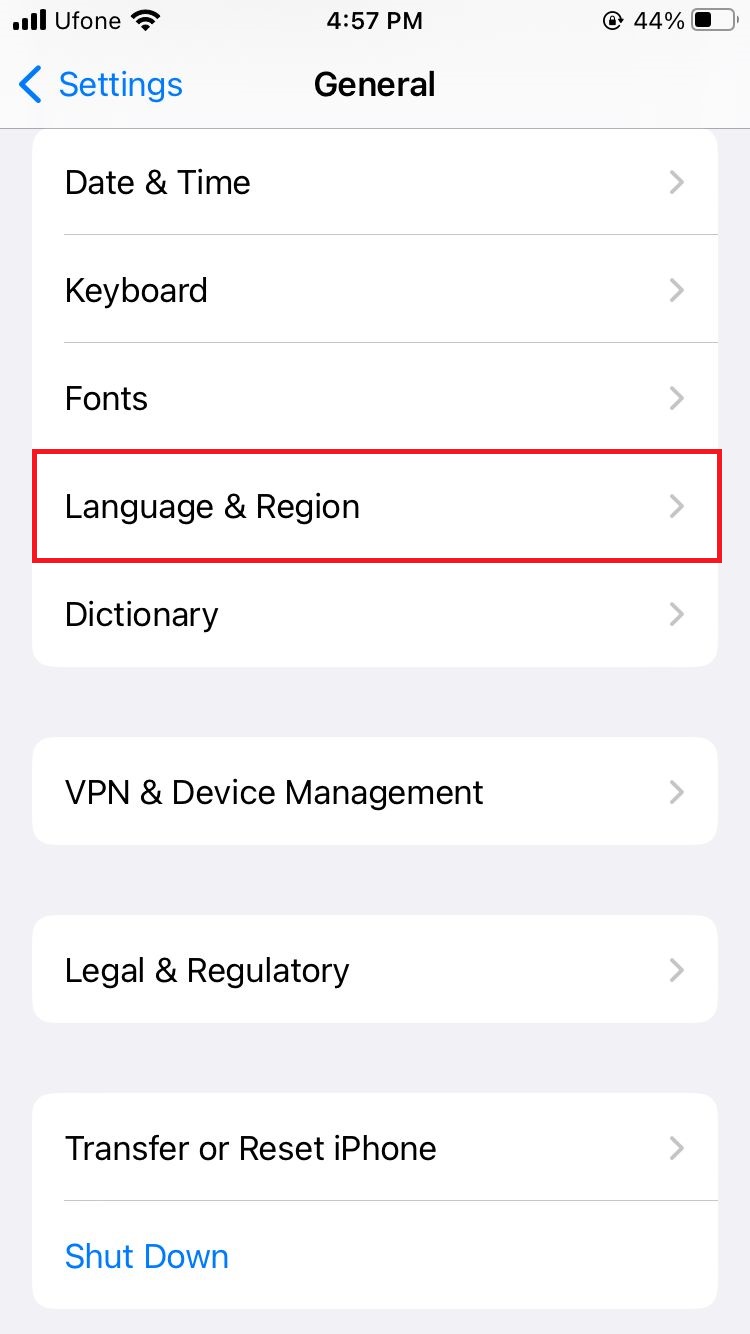This screenshot has height=1334, width=750.
Task: Open Date & Time settings
Action: click(374, 183)
